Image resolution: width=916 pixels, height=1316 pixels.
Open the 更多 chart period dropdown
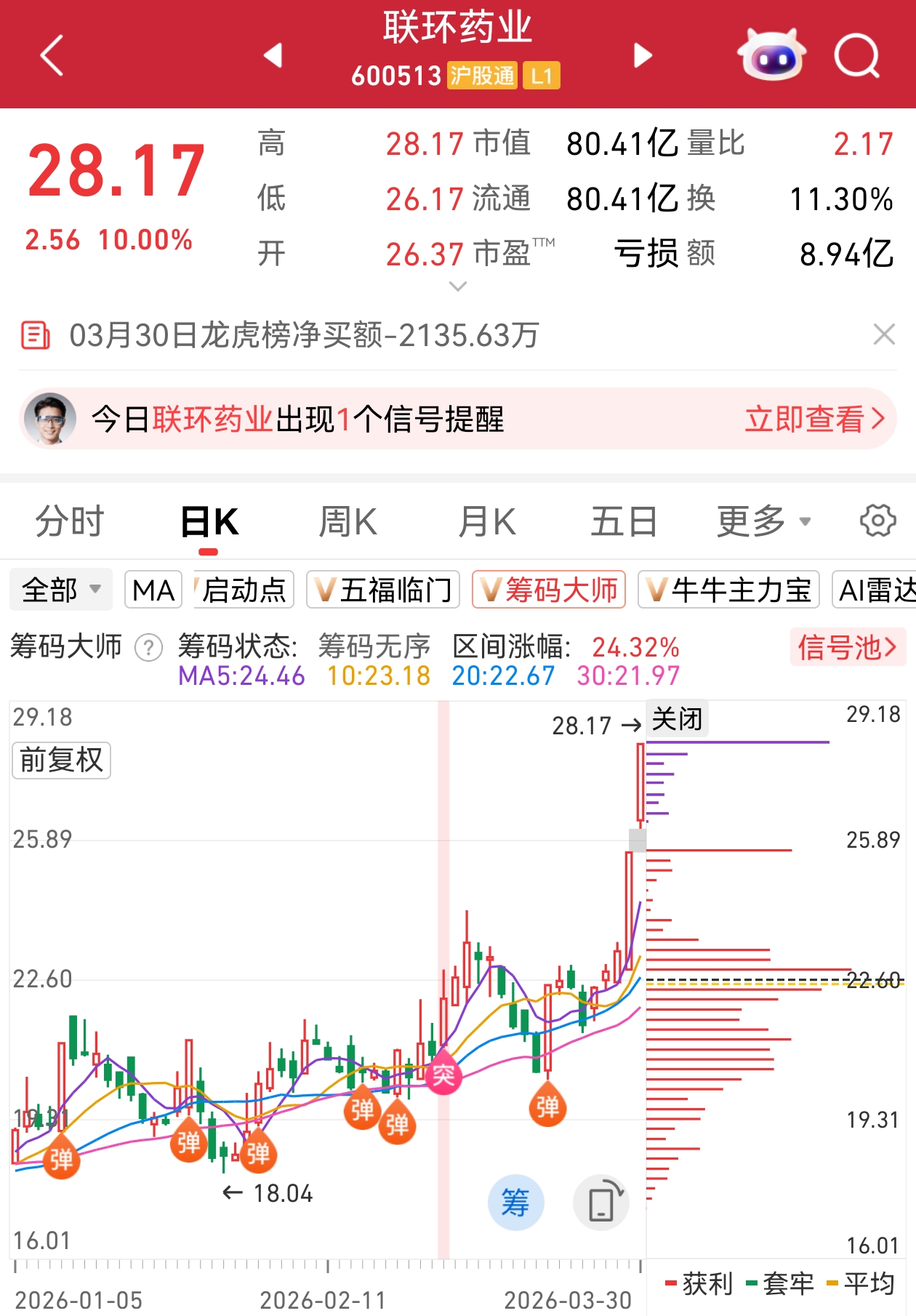(763, 521)
